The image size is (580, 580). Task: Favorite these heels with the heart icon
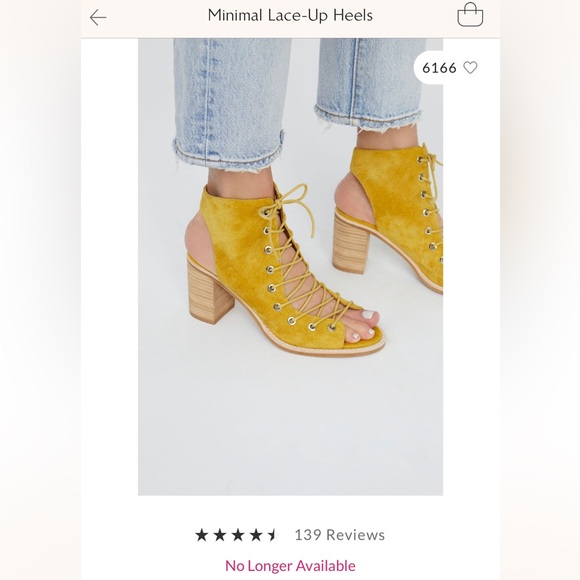point(470,68)
